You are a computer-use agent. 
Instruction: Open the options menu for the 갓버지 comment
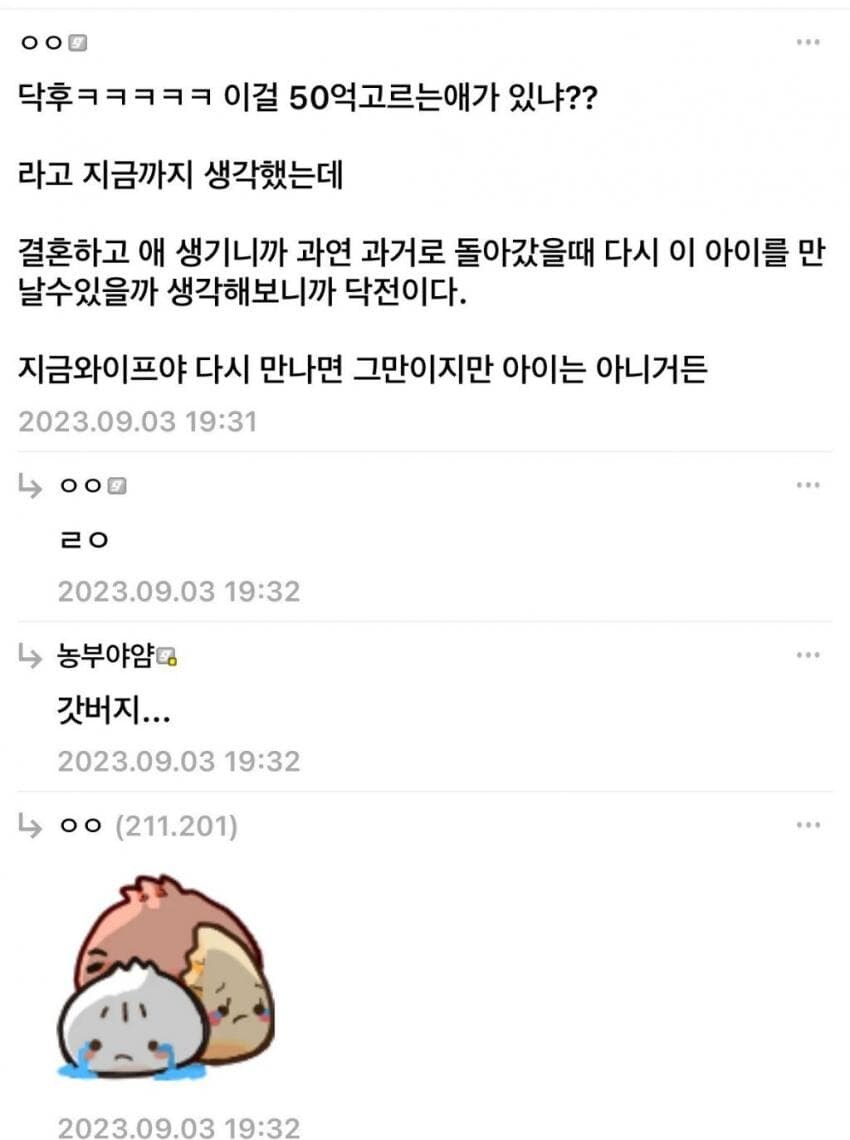coord(807,655)
